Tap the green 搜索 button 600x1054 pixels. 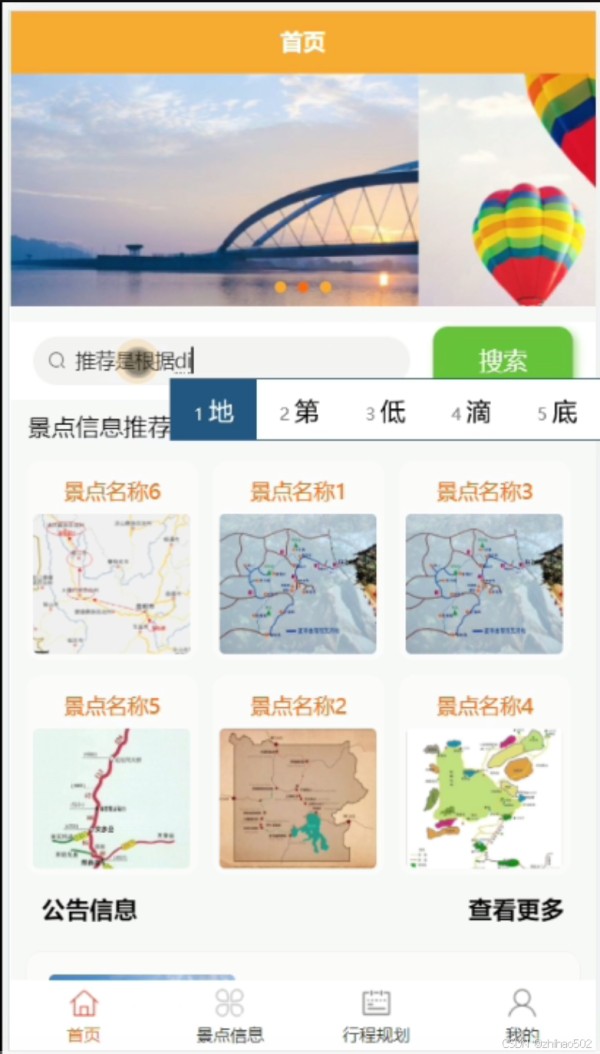pyautogui.click(x=502, y=360)
